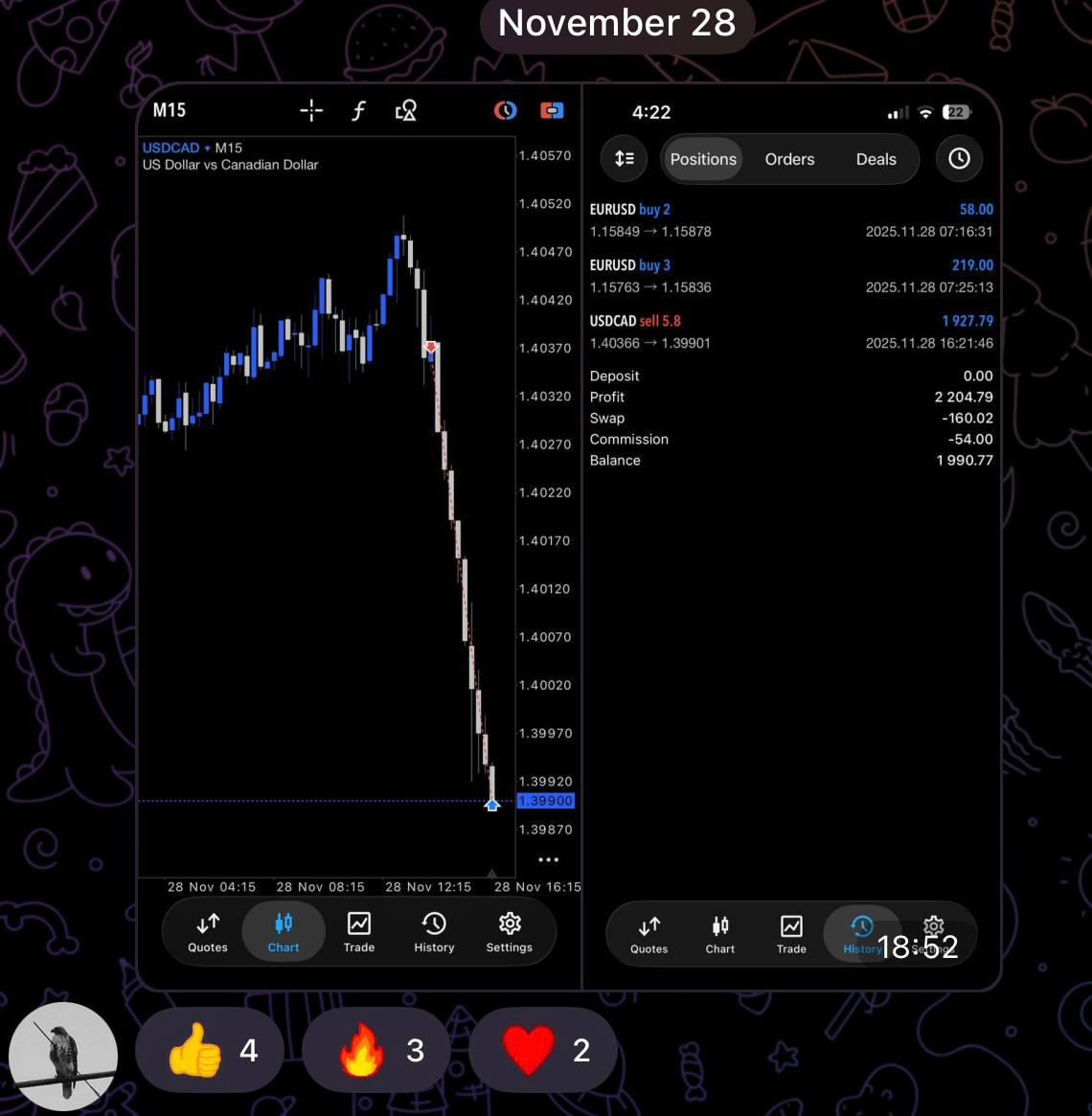
Task: Select the Chart icon on the right screen
Action: [x=719, y=934]
